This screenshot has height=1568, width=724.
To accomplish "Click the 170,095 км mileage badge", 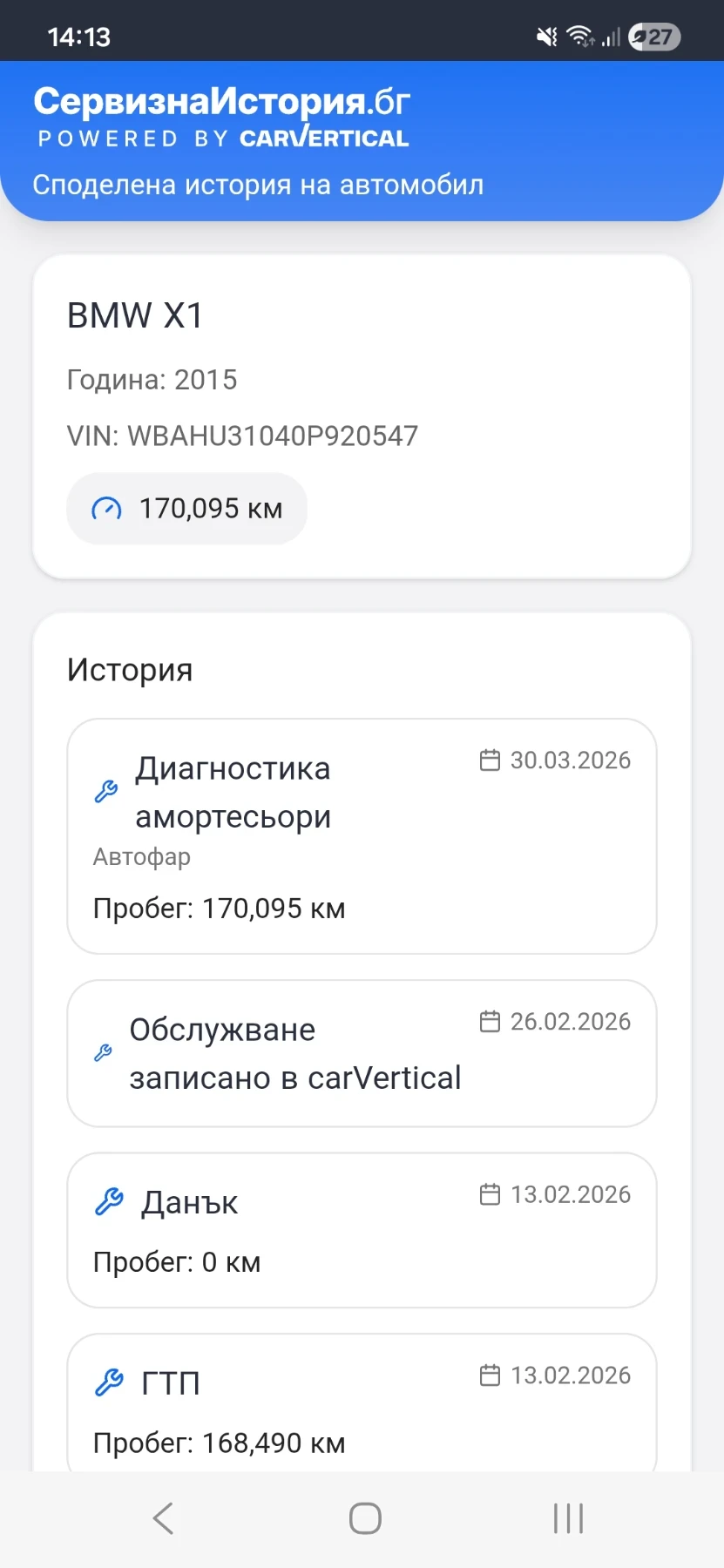I will pyautogui.click(x=186, y=508).
